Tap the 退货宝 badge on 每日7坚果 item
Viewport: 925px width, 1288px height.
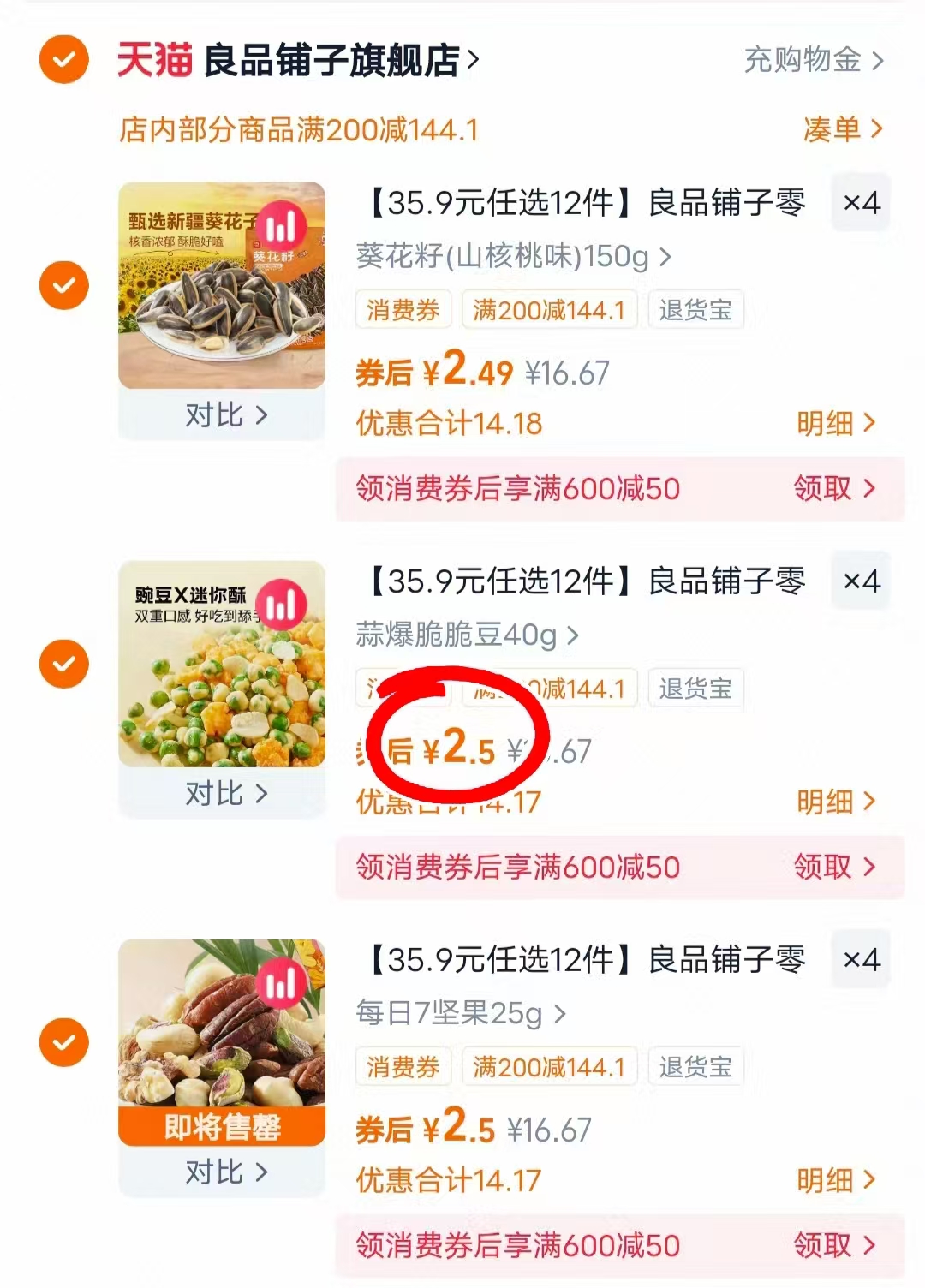[x=696, y=1066]
